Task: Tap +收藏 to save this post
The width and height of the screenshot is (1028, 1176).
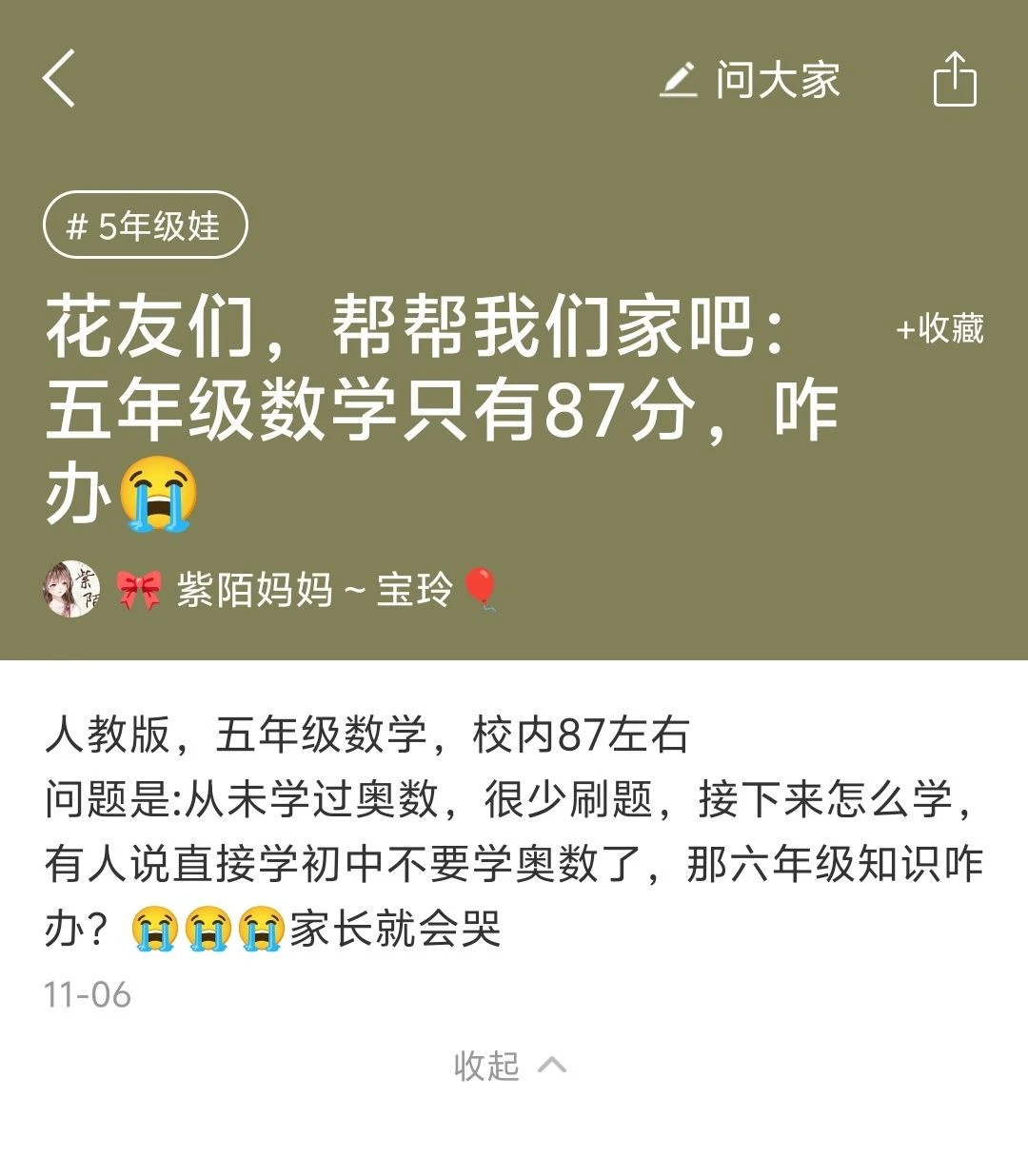Action: click(x=939, y=328)
